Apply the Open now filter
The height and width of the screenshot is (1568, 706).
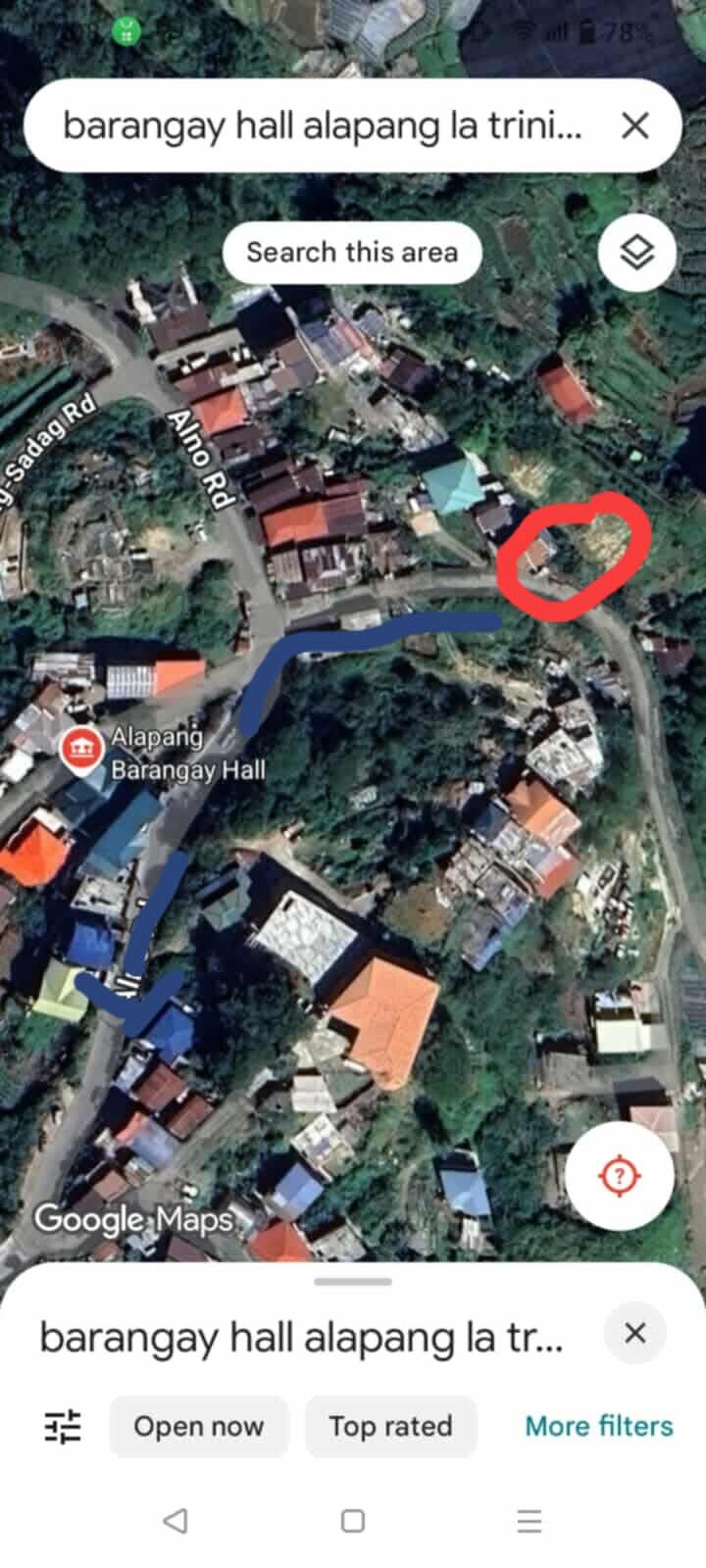click(x=199, y=1426)
